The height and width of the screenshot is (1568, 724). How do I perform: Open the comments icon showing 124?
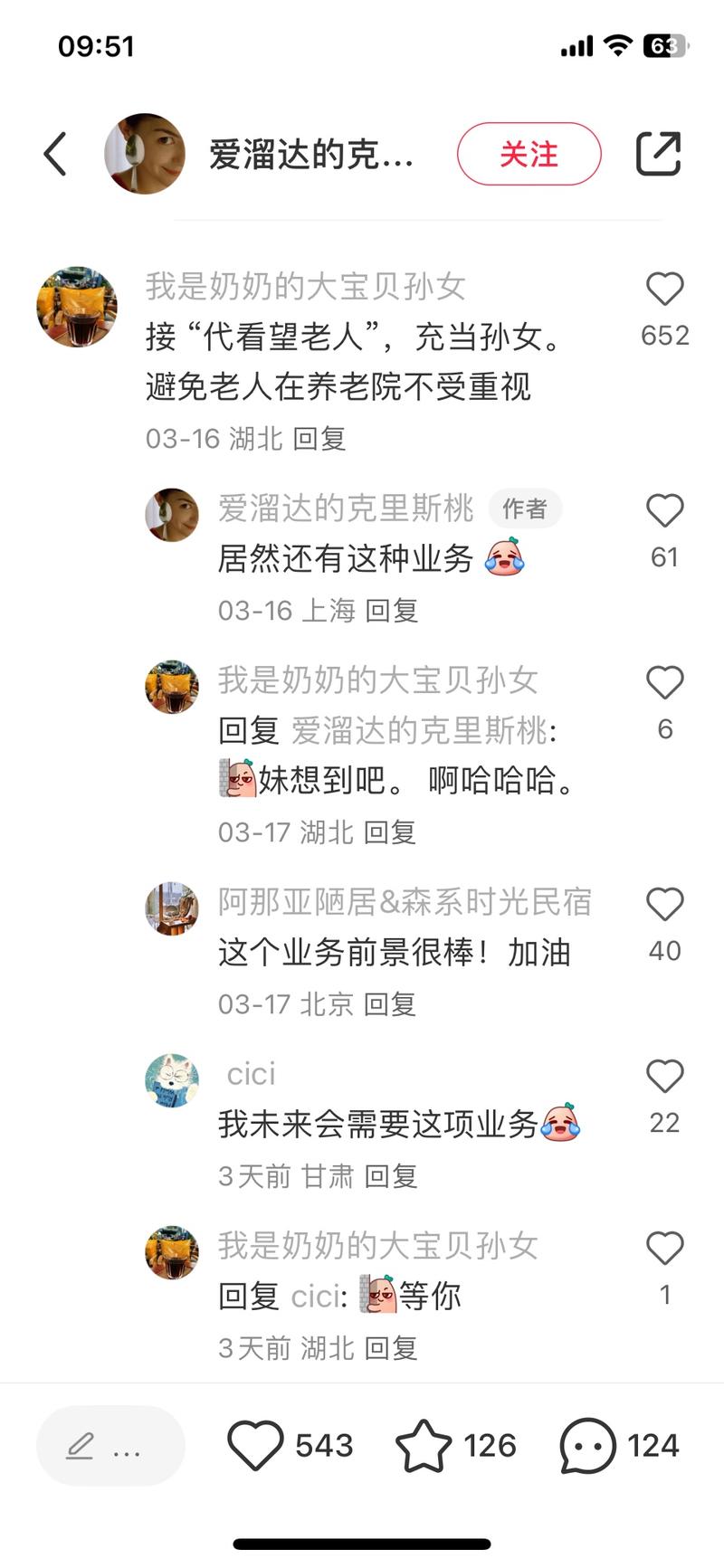(588, 1445)
